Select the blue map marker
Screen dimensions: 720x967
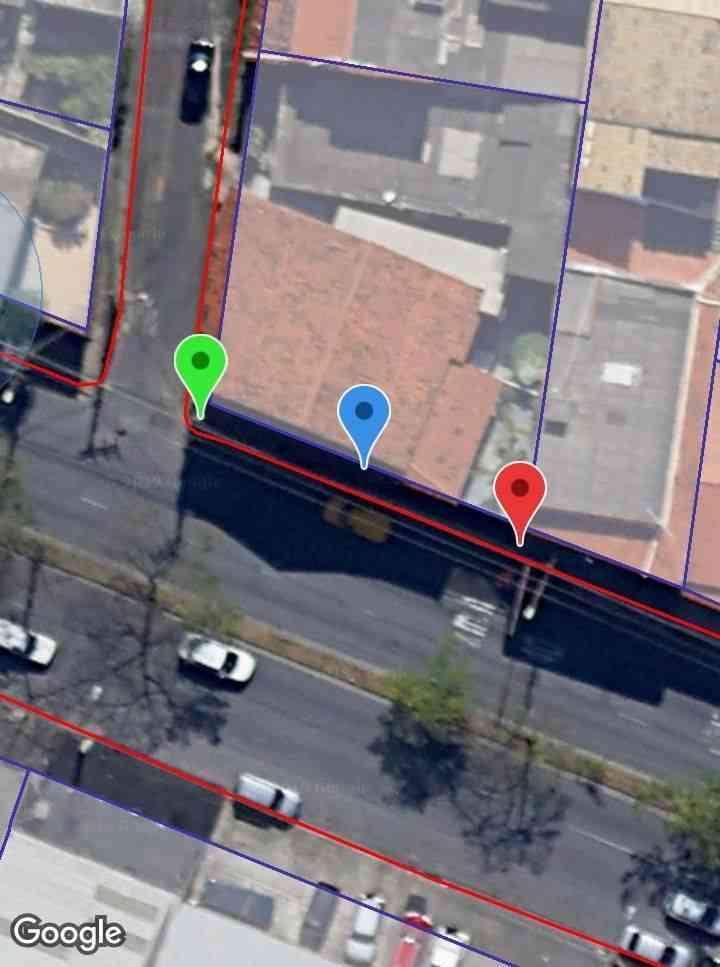click(364, 414)
